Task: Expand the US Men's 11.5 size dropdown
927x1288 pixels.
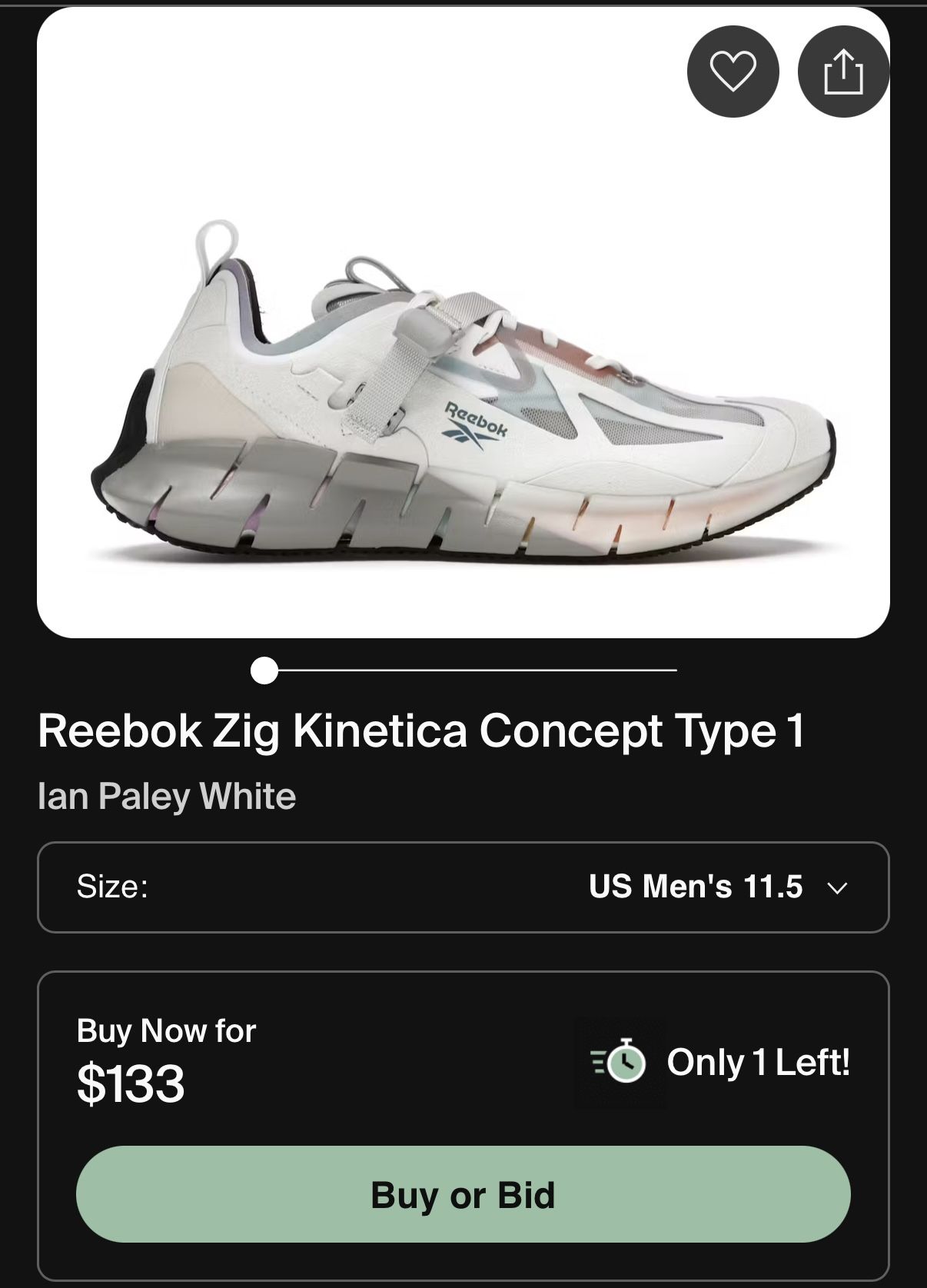Action: [694, 888]
